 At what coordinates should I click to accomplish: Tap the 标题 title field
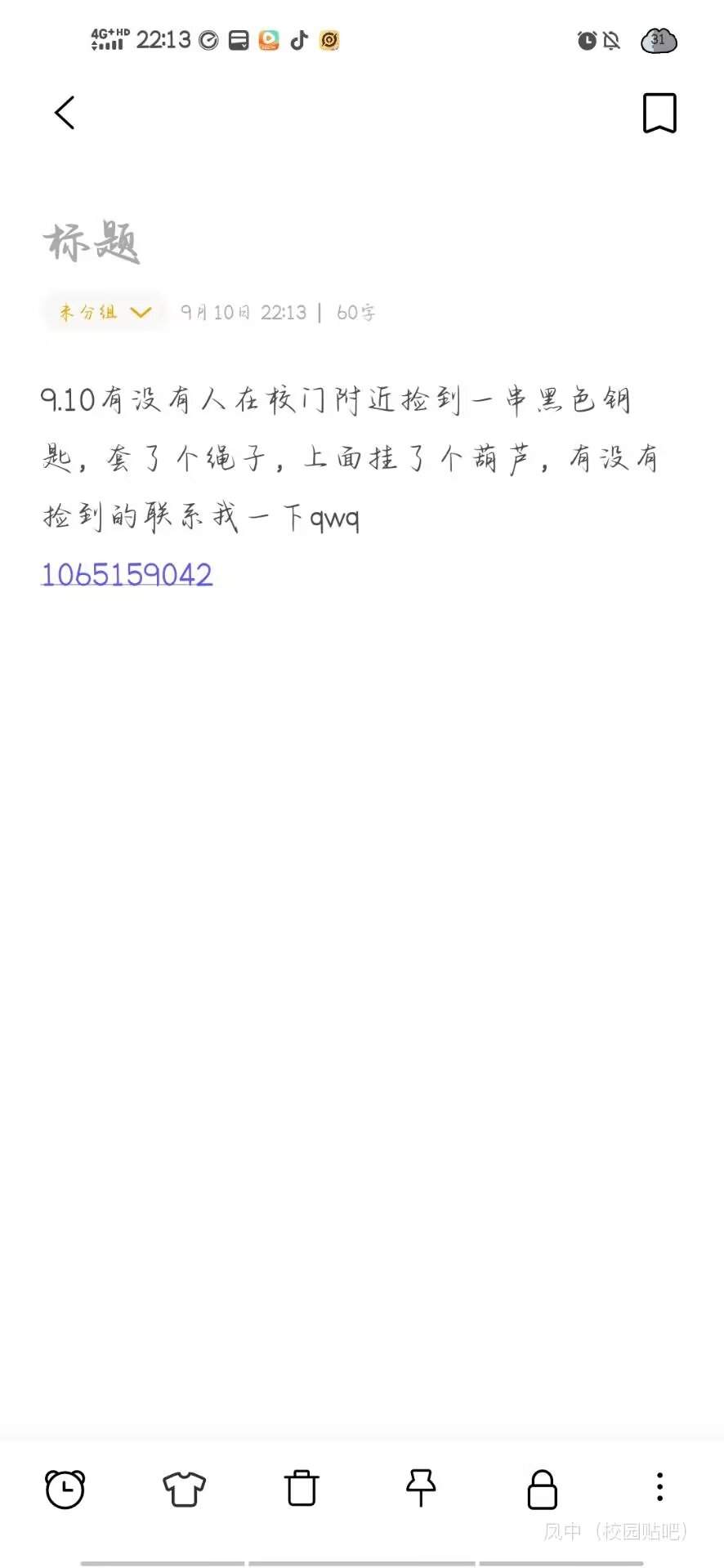(92, 243)
